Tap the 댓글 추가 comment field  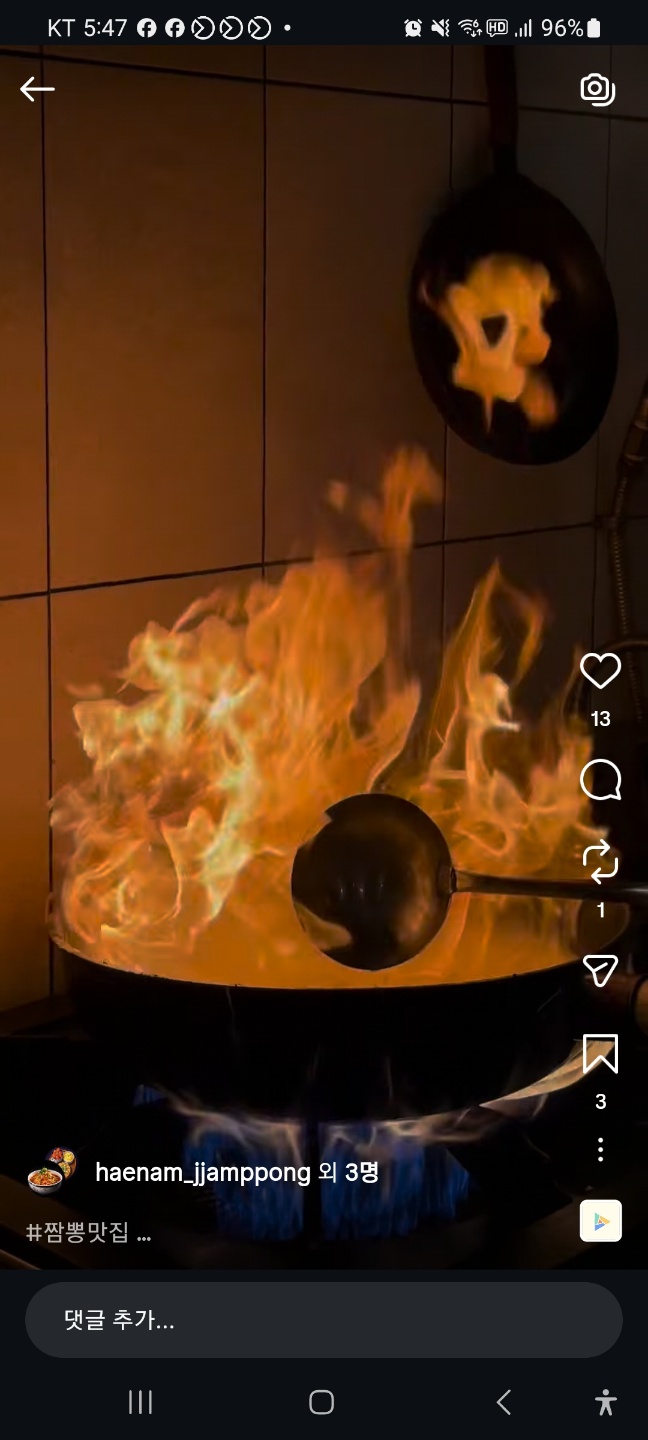tap(324, 1320)
